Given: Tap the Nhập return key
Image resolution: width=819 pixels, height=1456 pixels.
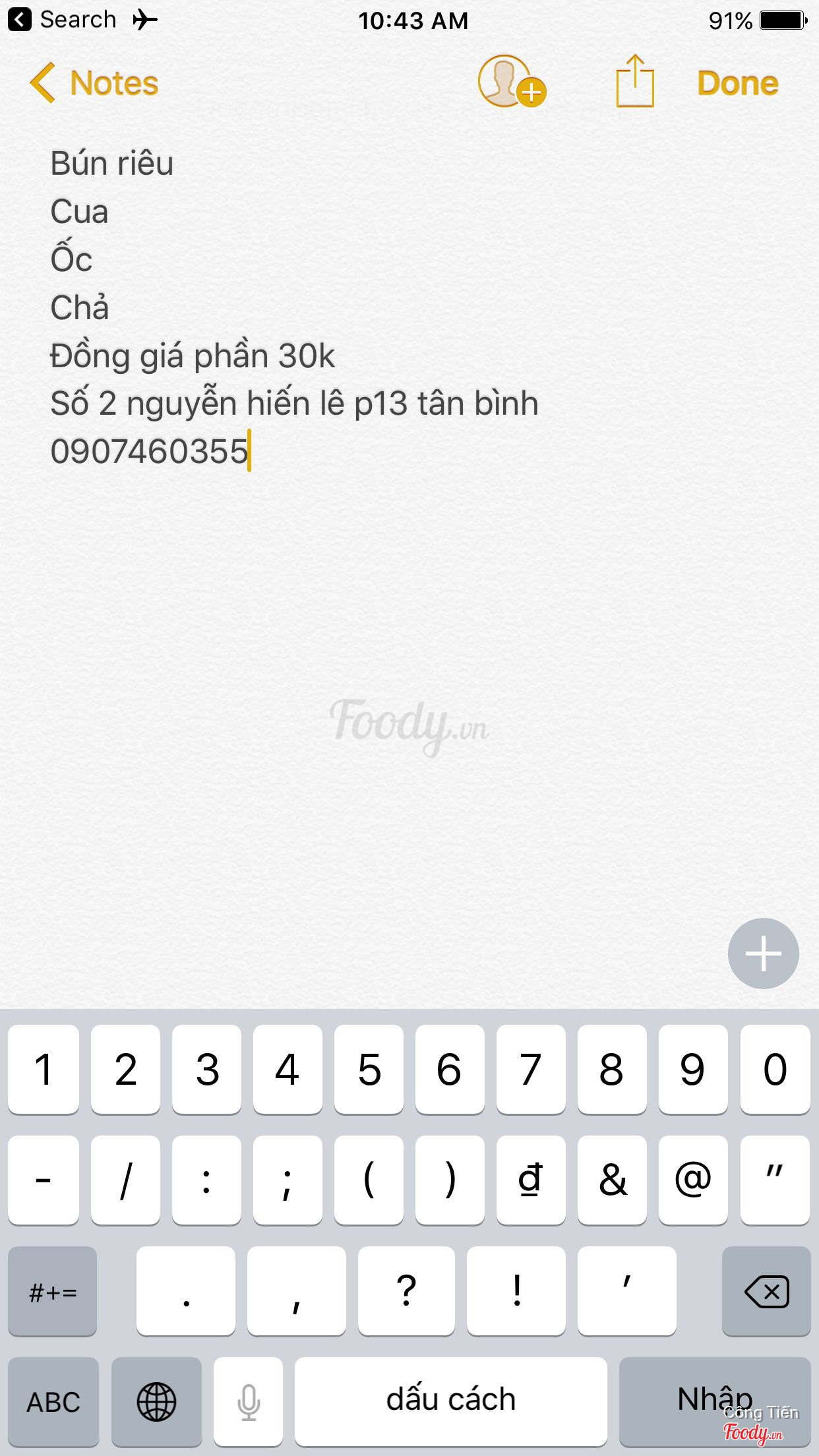Looking at the screenshot, I should pyautogui.click(x=715, y=1399).
